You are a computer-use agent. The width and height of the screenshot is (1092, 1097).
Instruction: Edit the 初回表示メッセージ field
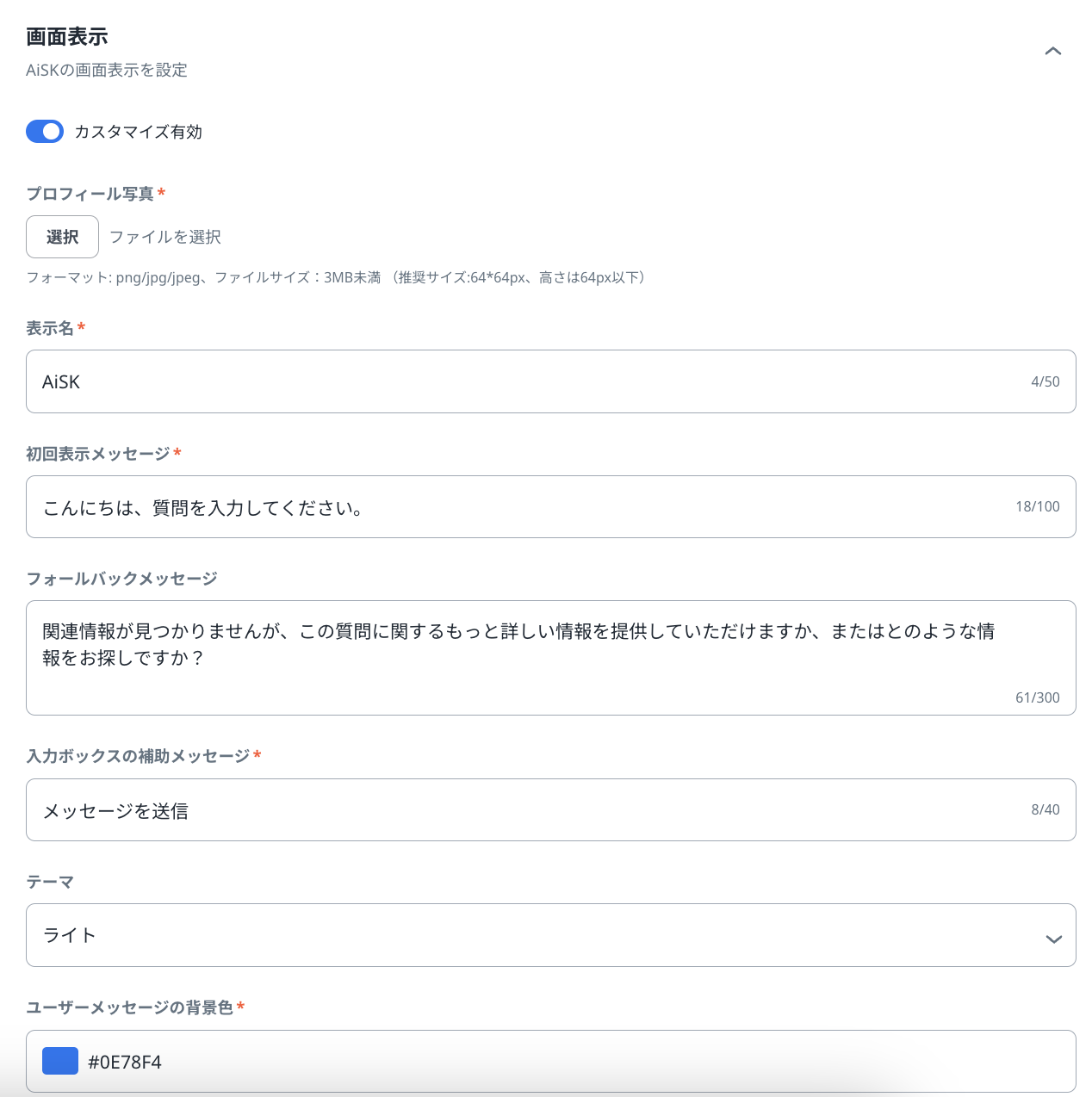[517, 507]
